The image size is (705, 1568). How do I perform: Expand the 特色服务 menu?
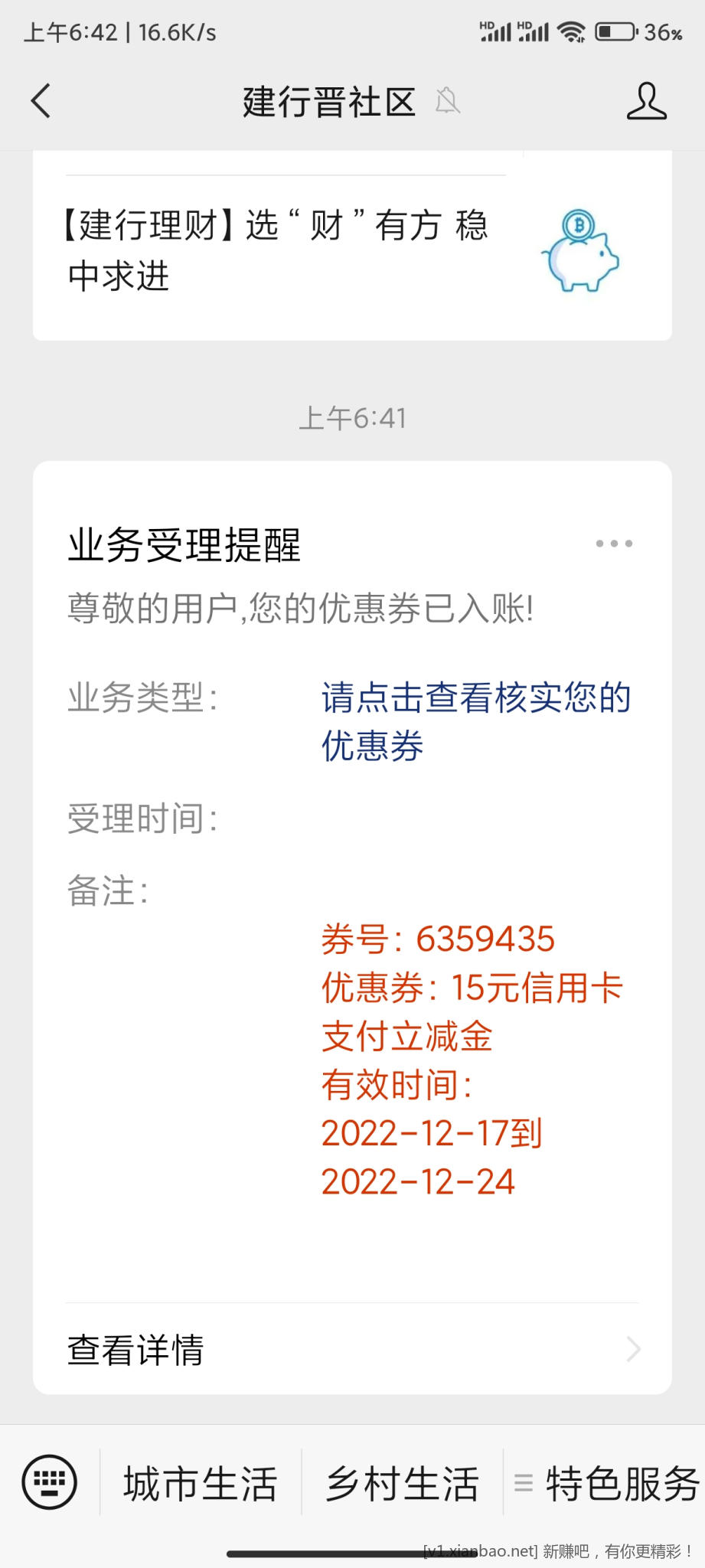pos(606,1484)
